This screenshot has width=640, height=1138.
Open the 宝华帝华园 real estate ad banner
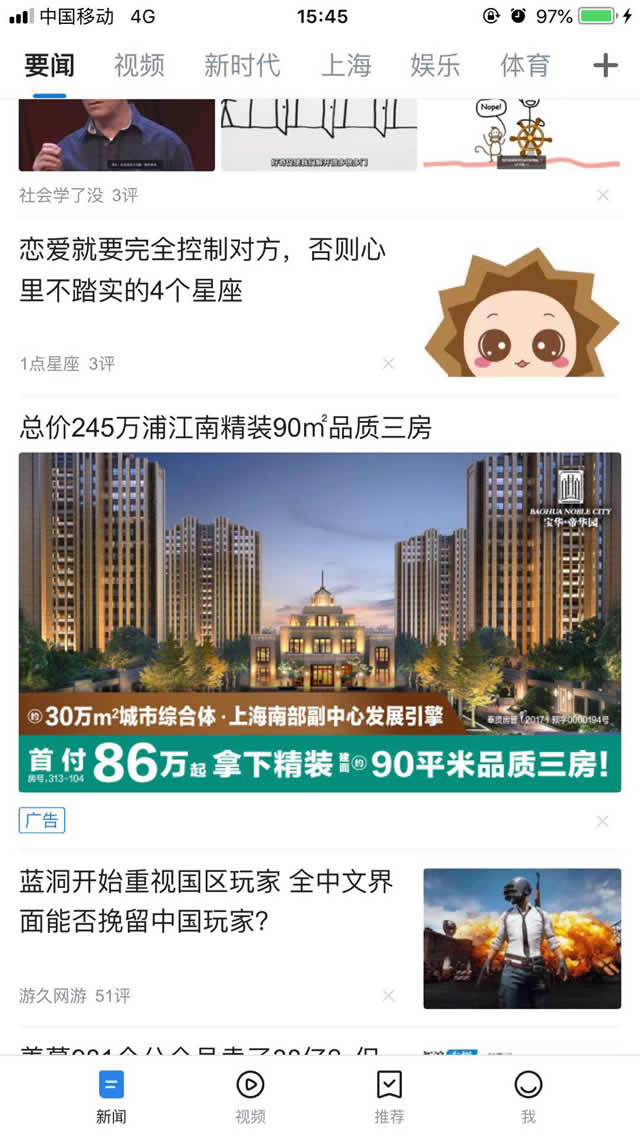[320, 622]
